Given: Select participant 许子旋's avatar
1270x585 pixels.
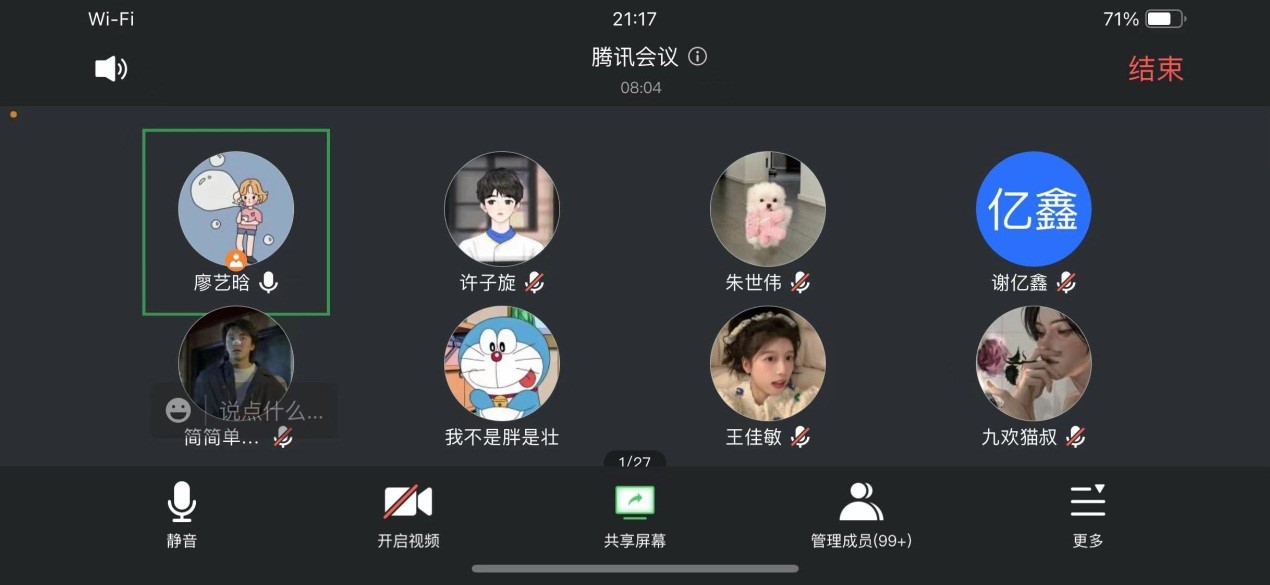Looking at the screenshot, I should point(502,209).
